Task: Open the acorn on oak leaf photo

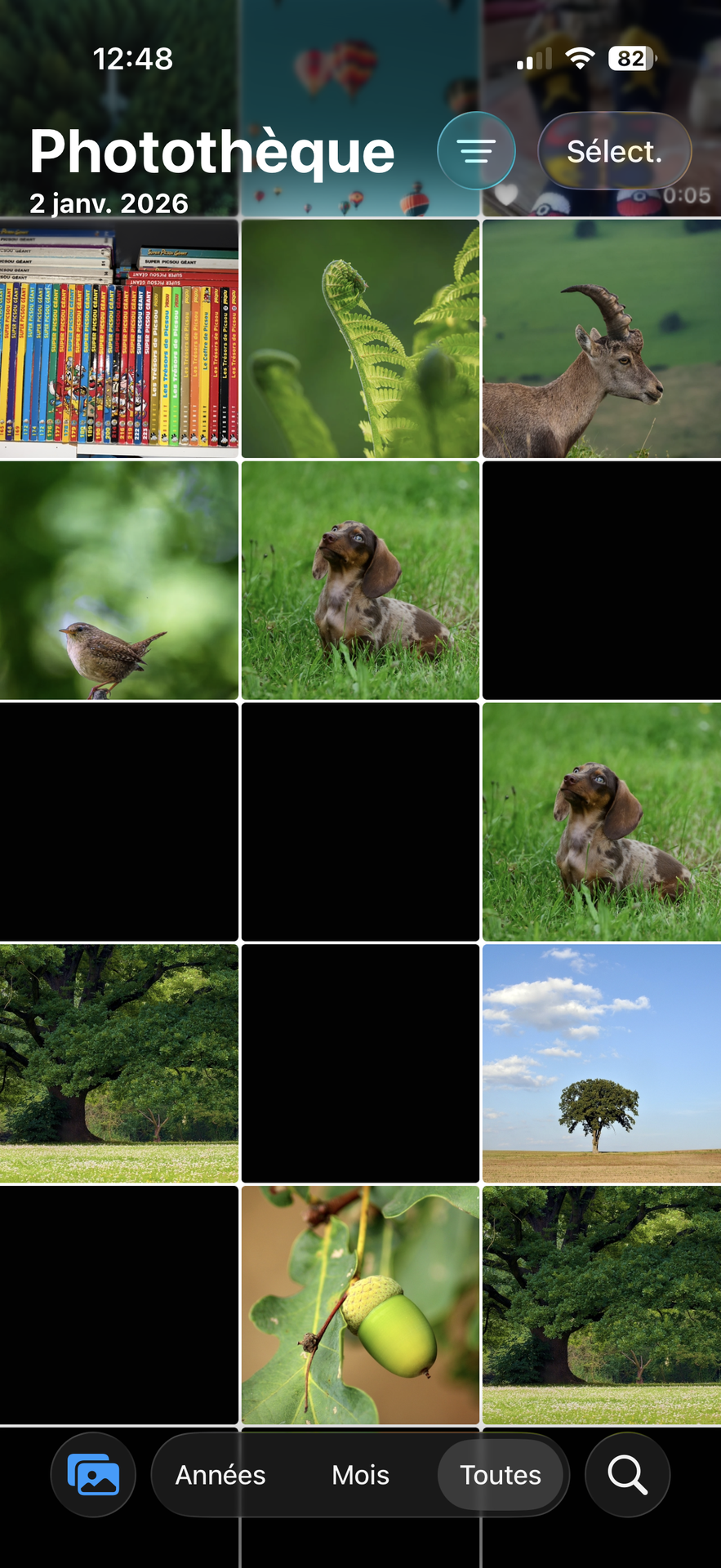Action: 360,1305
